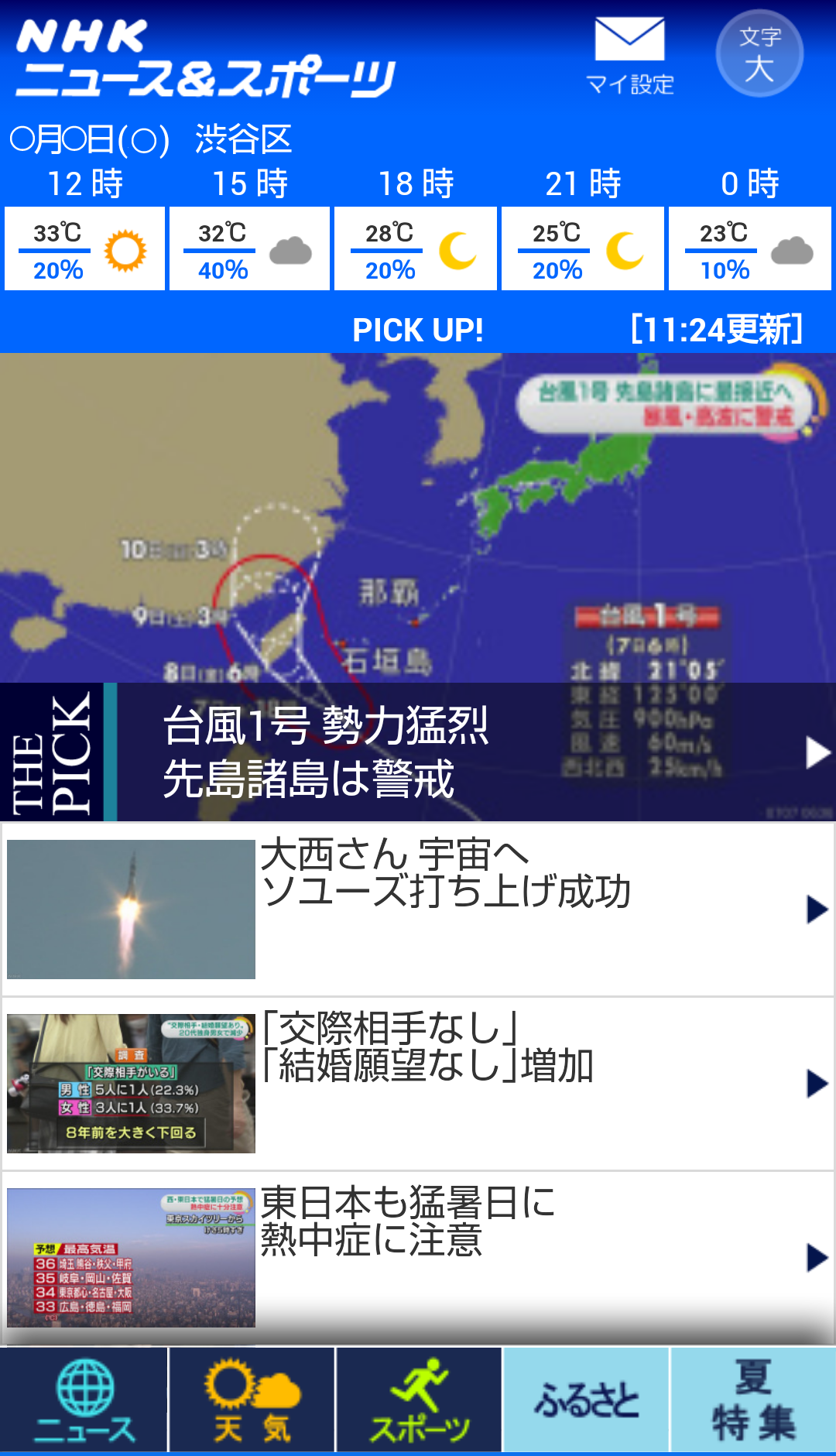The height and width of the screenshot is (1456, 836).
Task: Open the 0時 weather forecast tile
Action: click(750, 248)
